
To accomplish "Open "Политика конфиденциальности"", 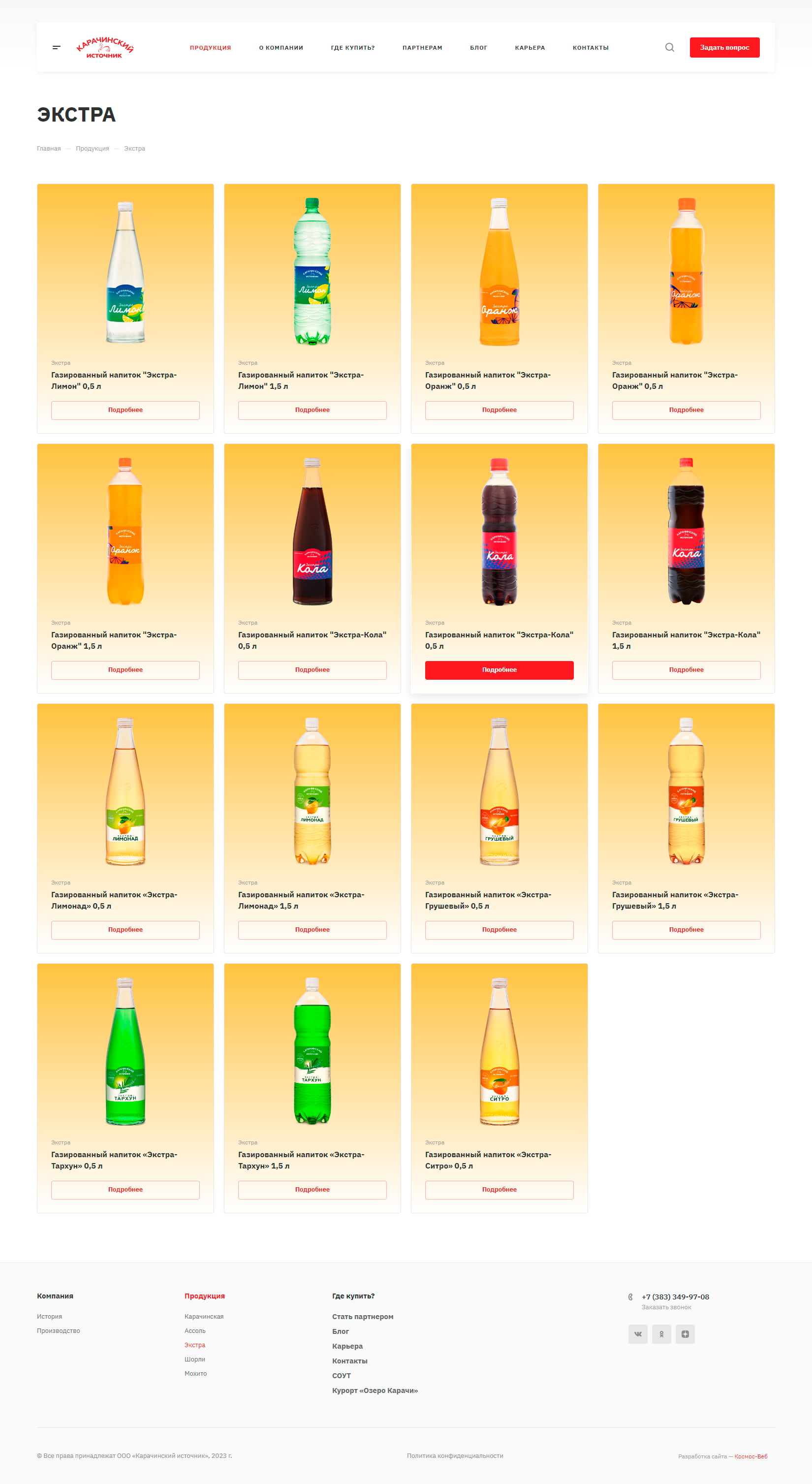I will [455, 1456].
